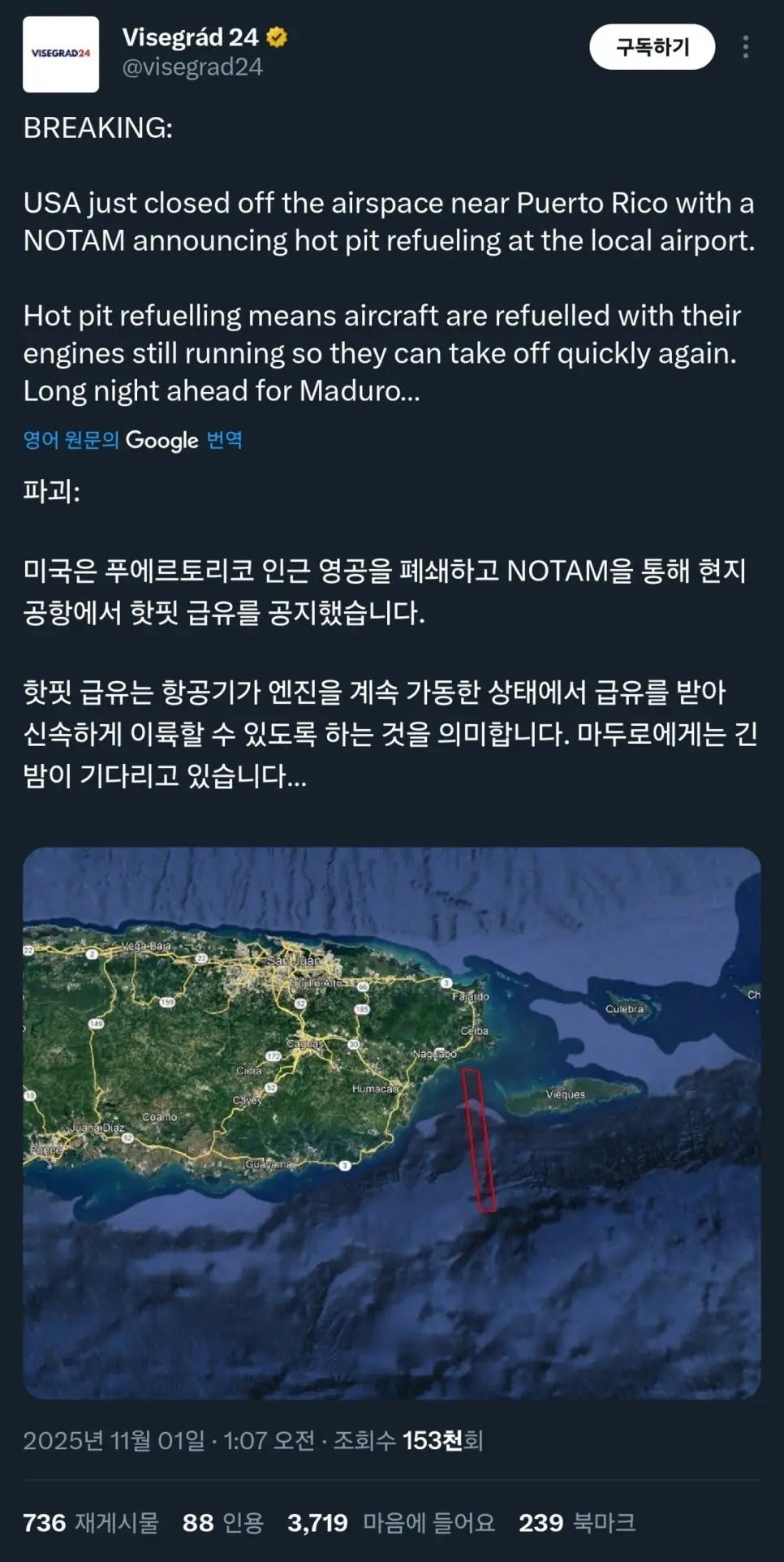Tap the 구독하기 subscribe button
The height and width of the screenshot is (1562, 784).
pyautogui.click(x=652, y=47)
